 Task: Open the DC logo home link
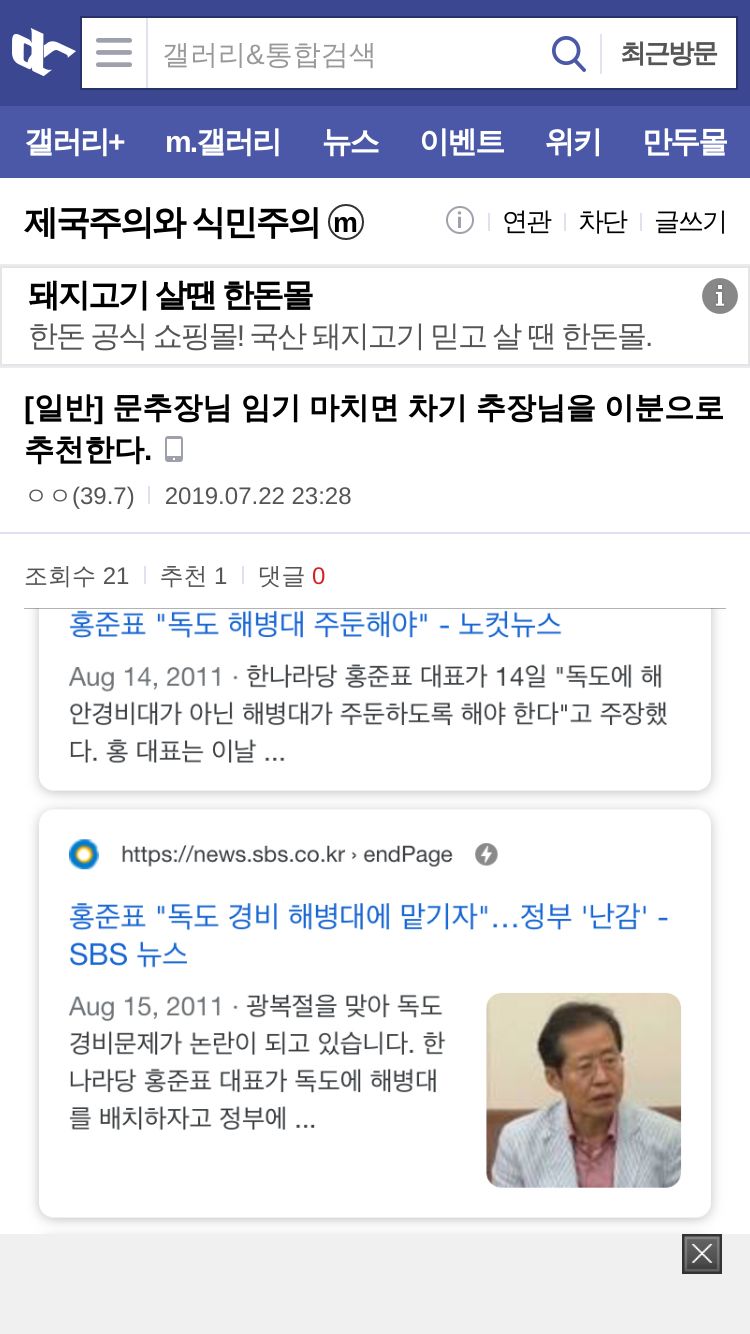pyautogui.click(x=43, y=52)
